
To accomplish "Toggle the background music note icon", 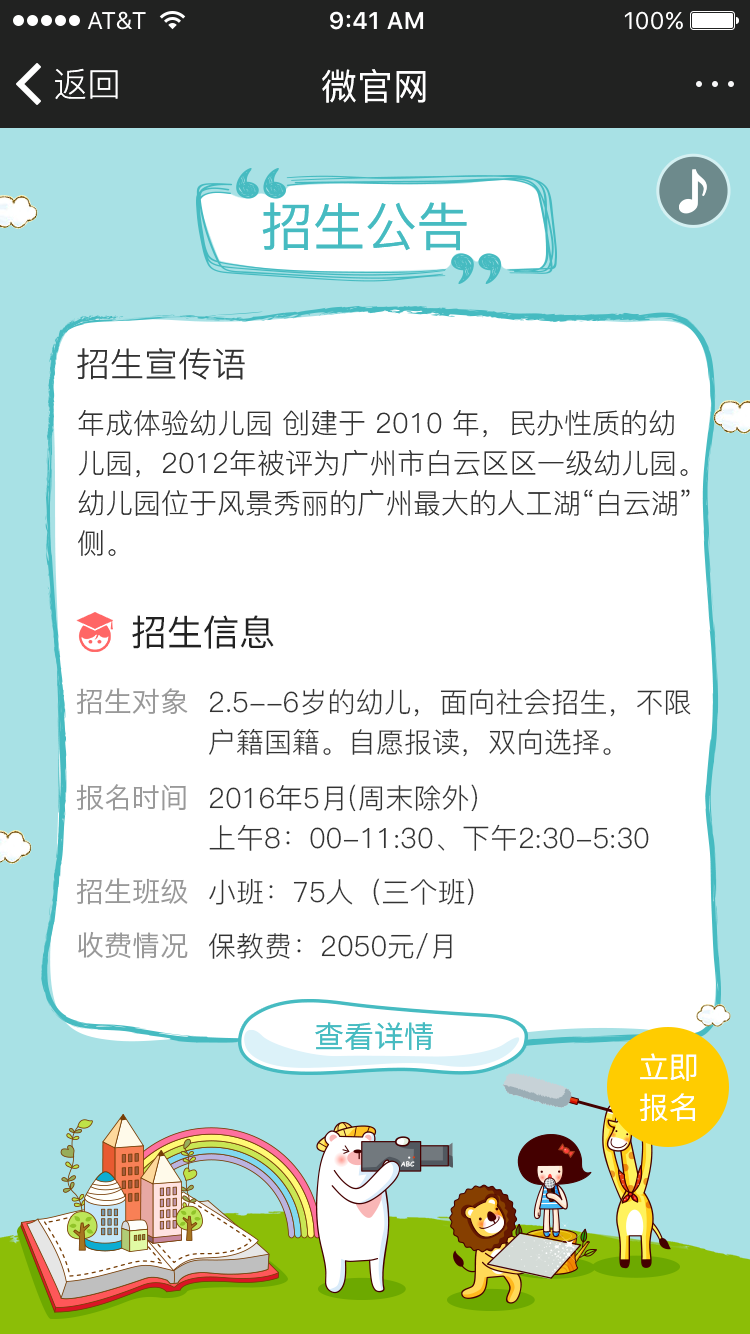I will pos(693,191).
